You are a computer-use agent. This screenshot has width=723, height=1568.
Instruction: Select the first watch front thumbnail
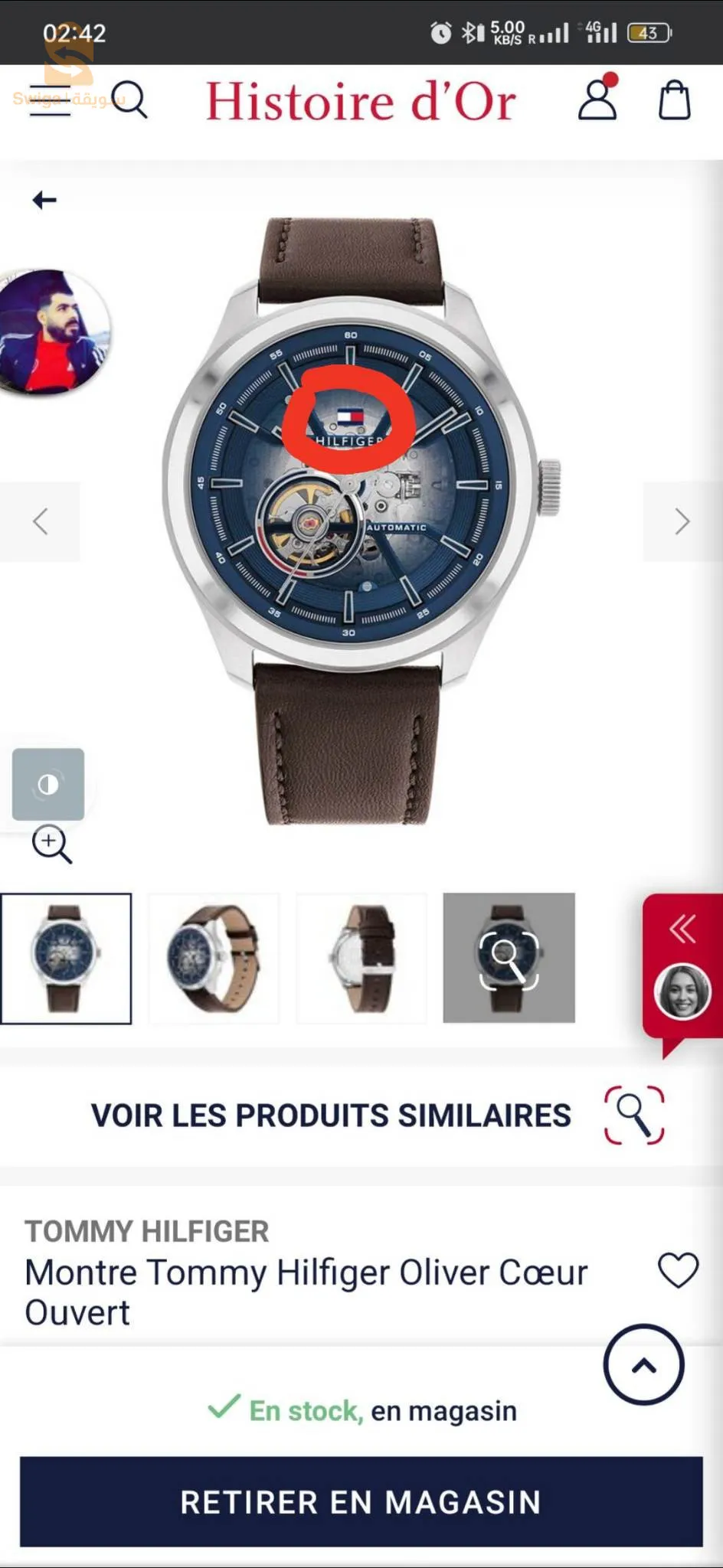[66, 959]
